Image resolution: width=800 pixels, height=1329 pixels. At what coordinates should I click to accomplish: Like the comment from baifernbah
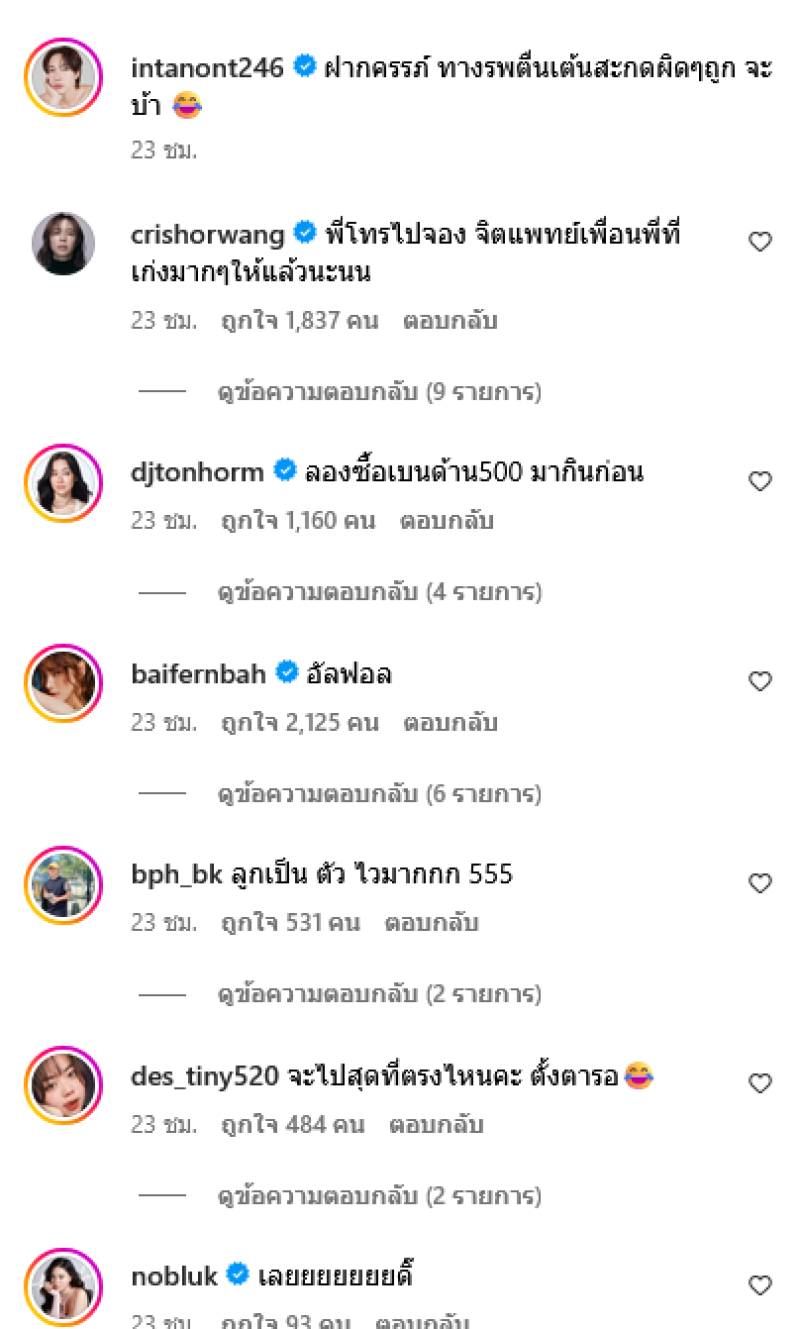click(x=760, y=681)
